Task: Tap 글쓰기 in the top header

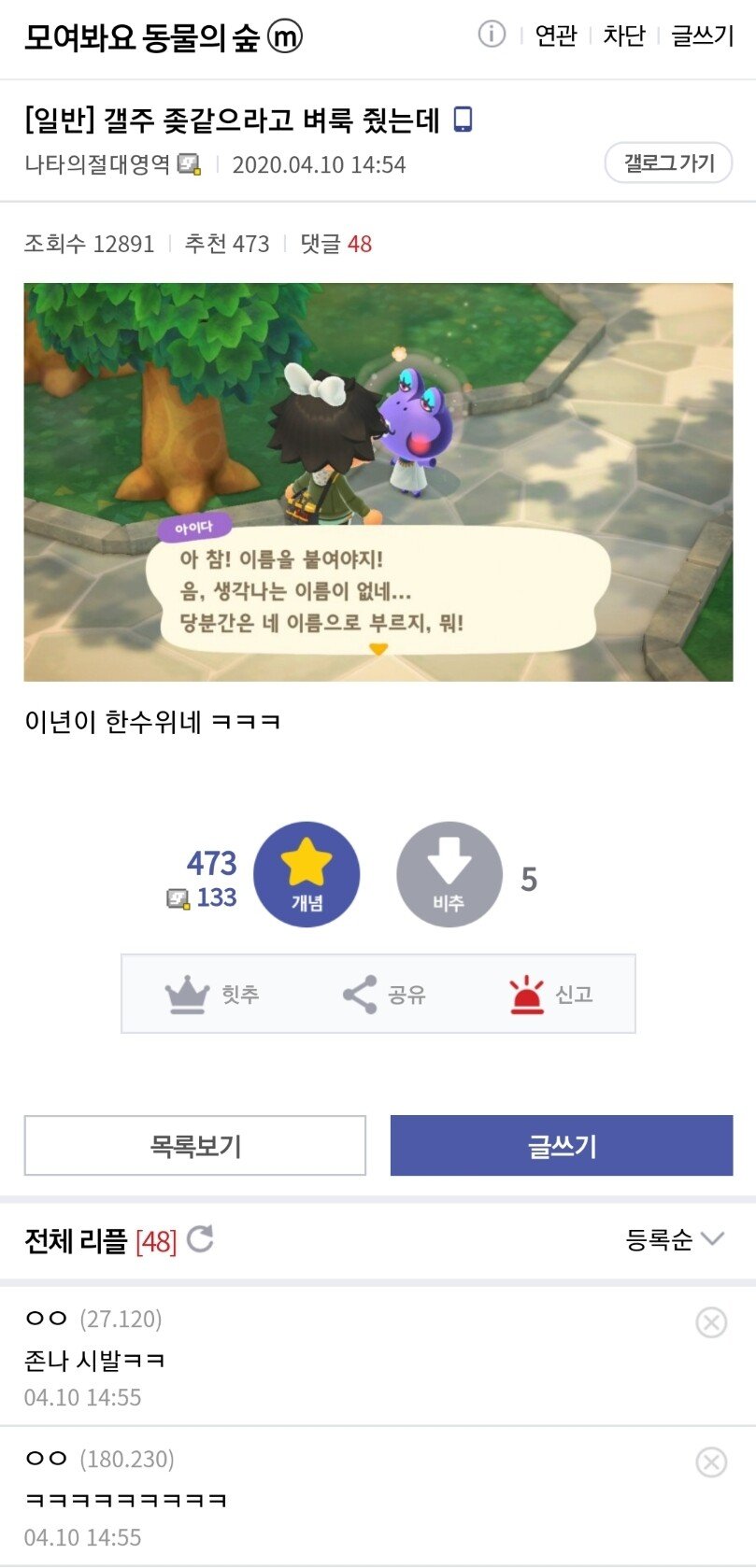Action: click(702, 35)
